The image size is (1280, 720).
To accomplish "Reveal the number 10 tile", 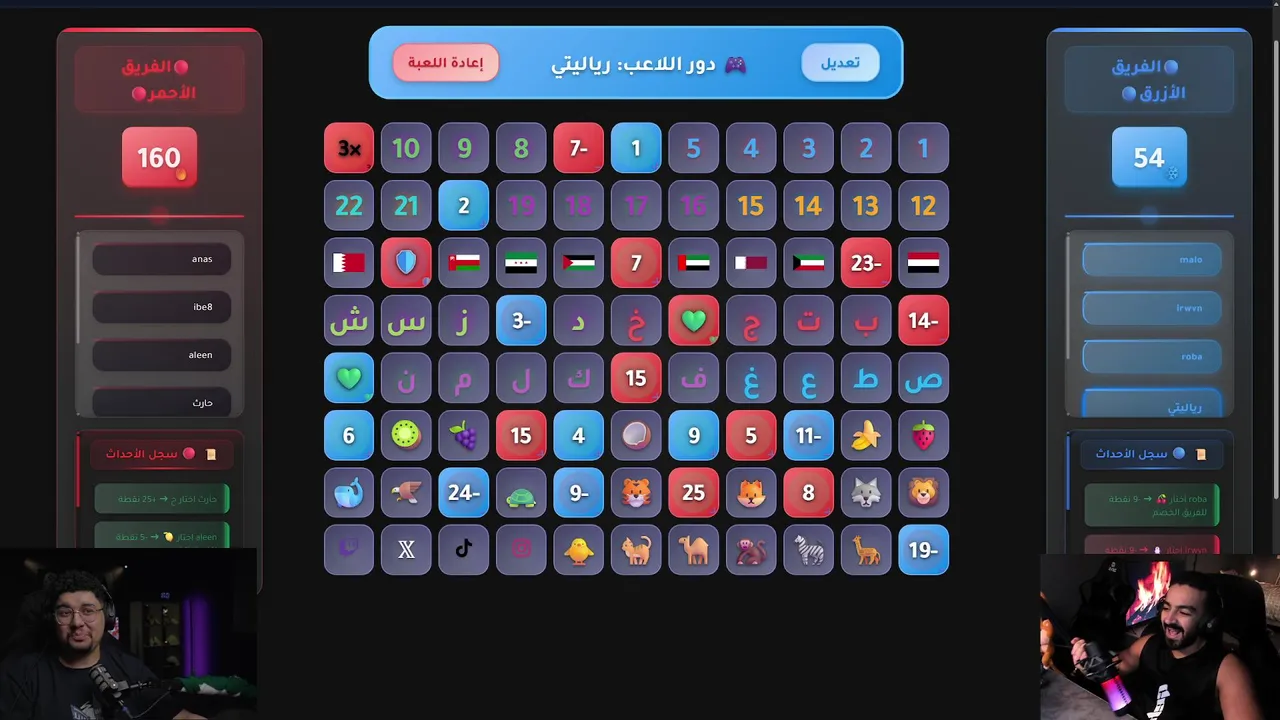I will 406,148.
